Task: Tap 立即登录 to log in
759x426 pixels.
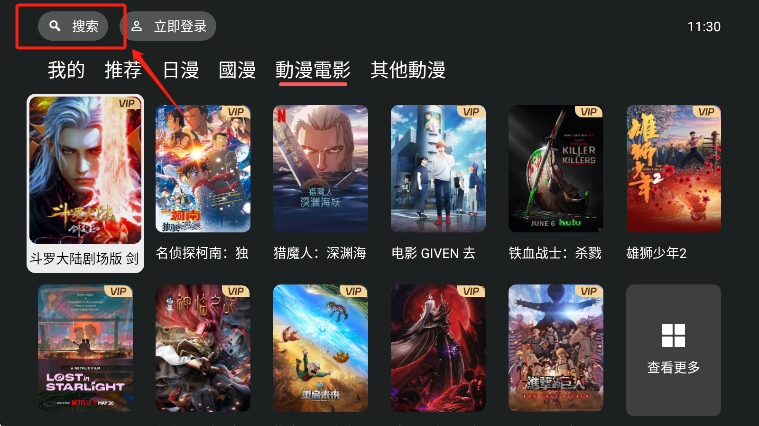Action: coord(167,26)
